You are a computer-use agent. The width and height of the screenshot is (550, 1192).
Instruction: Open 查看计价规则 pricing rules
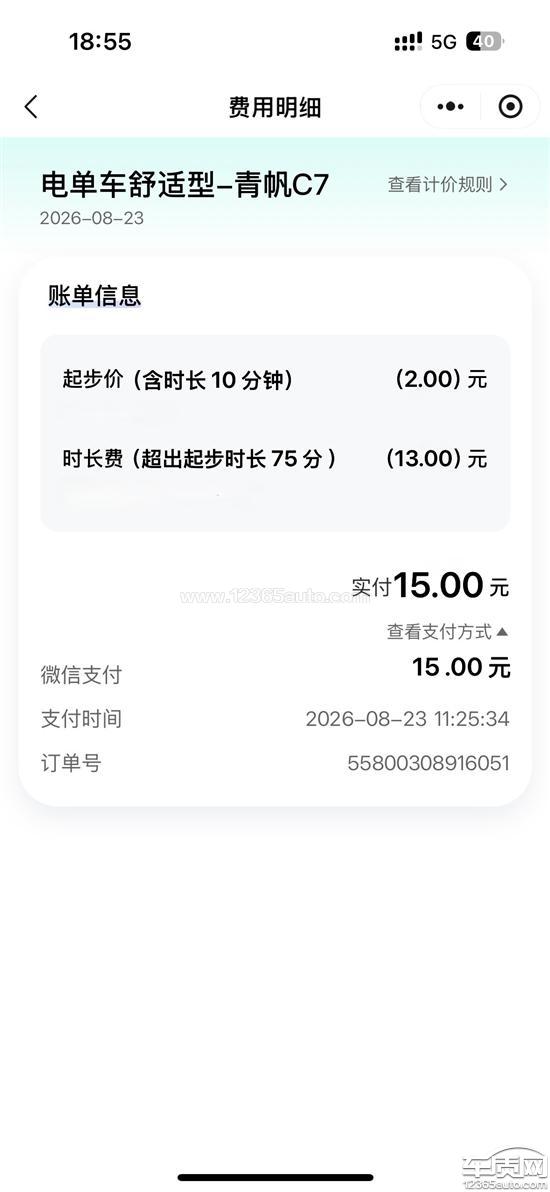(x=447, y=185)
